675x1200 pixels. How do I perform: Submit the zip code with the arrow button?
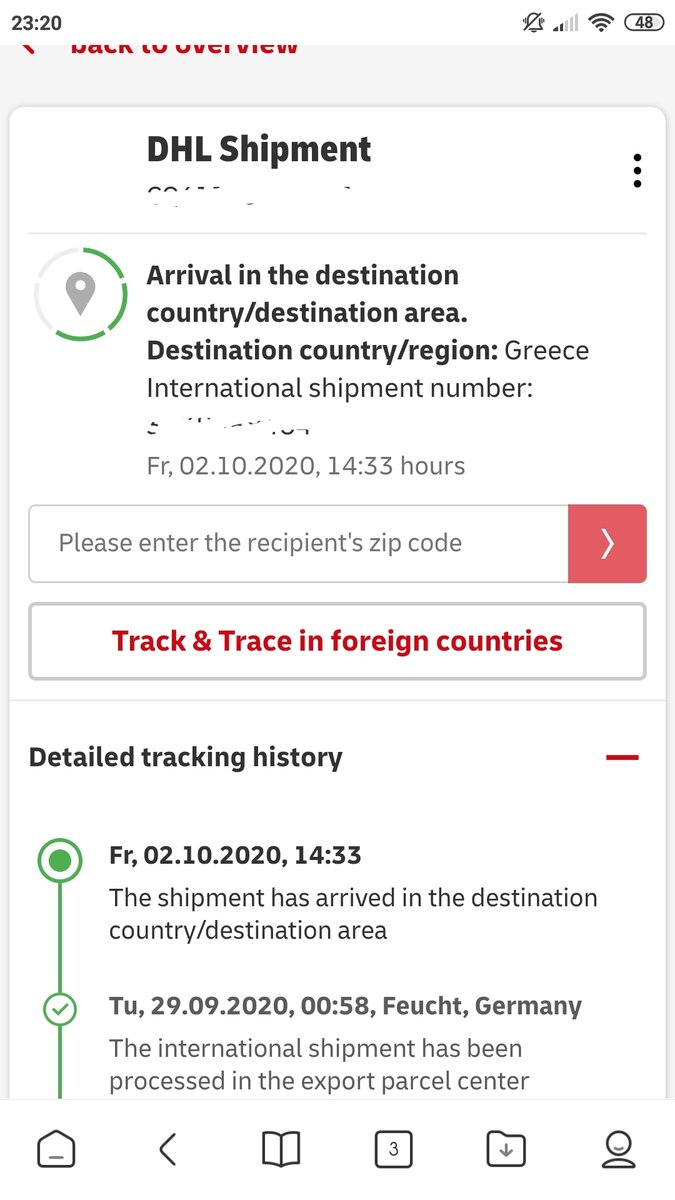[607, 543]
